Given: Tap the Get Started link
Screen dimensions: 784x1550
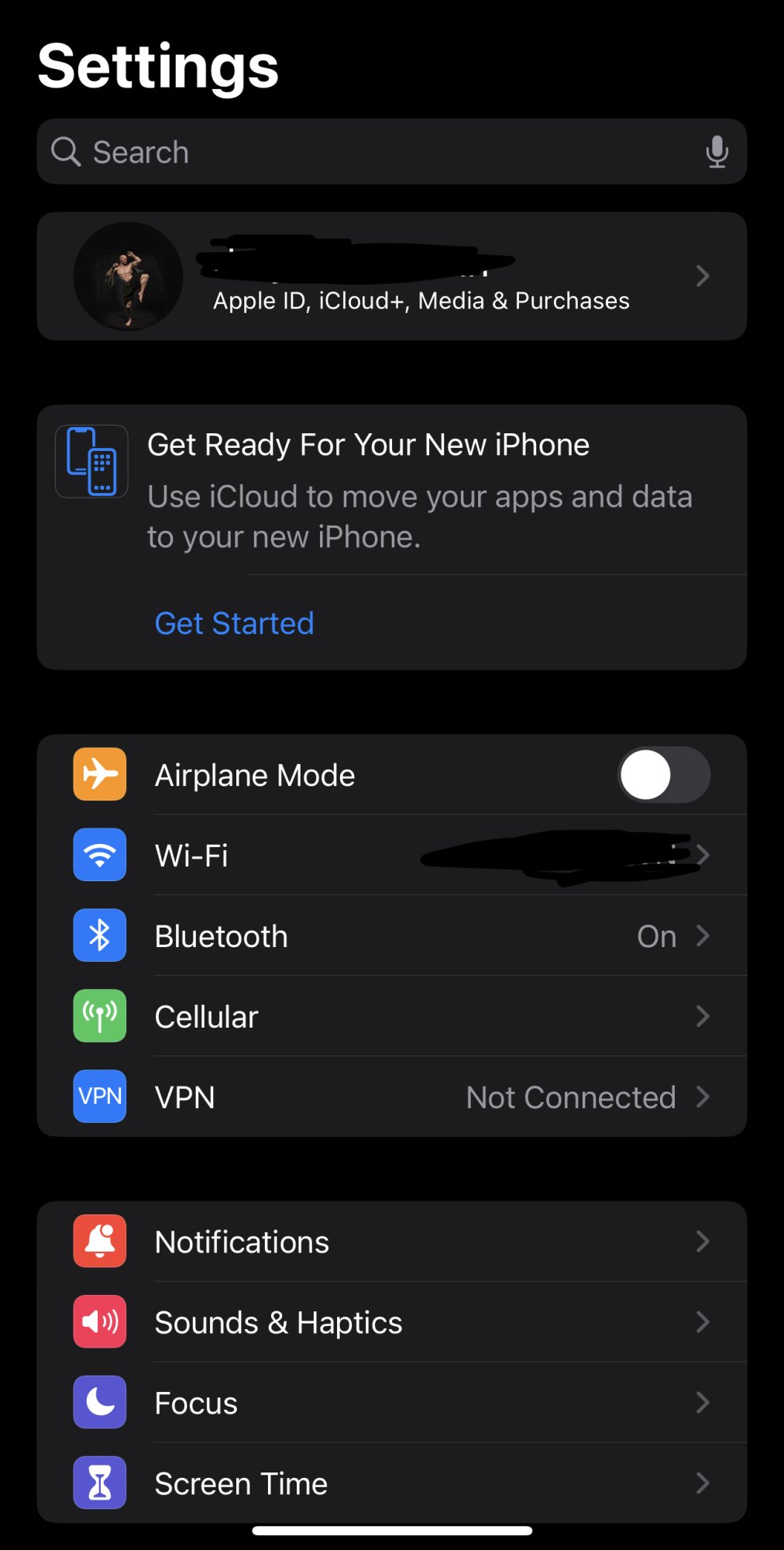Looking at the screenshot, I should [x=234, y=623].
